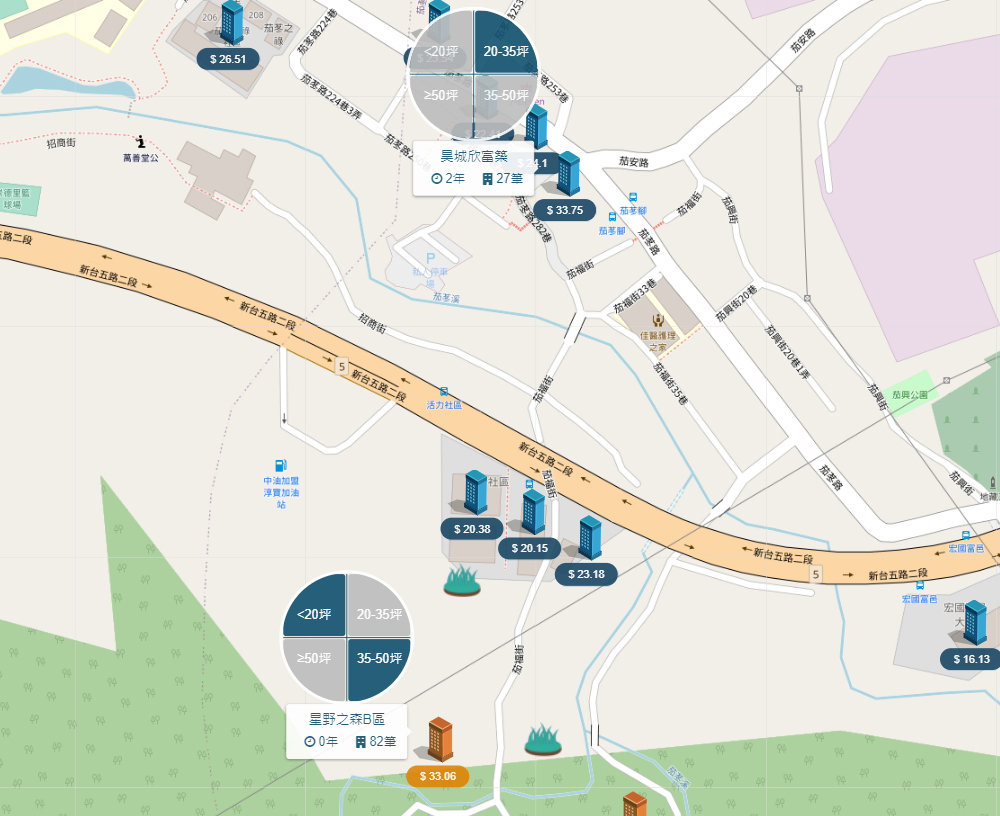Filter 昊城欣富築 by 20-35坪

click(x=505, y=51)
